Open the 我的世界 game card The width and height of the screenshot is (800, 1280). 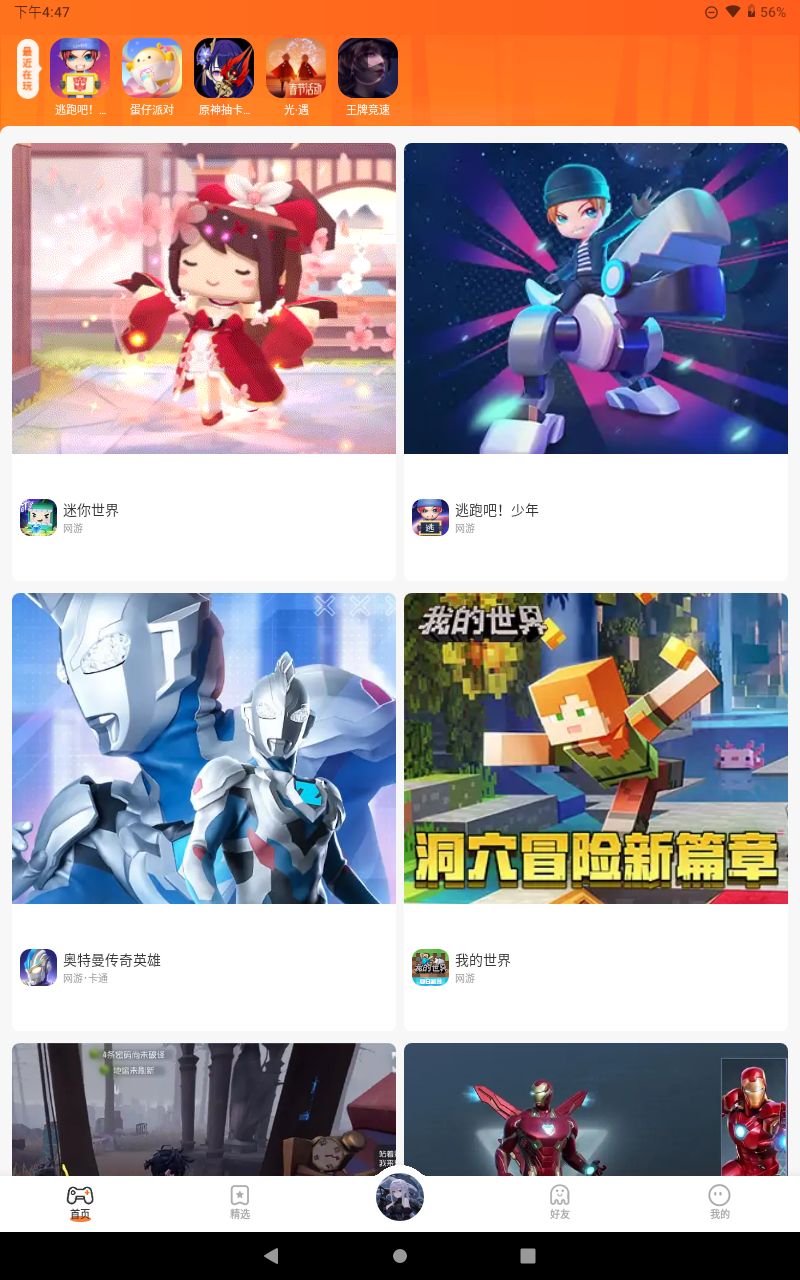596,812
